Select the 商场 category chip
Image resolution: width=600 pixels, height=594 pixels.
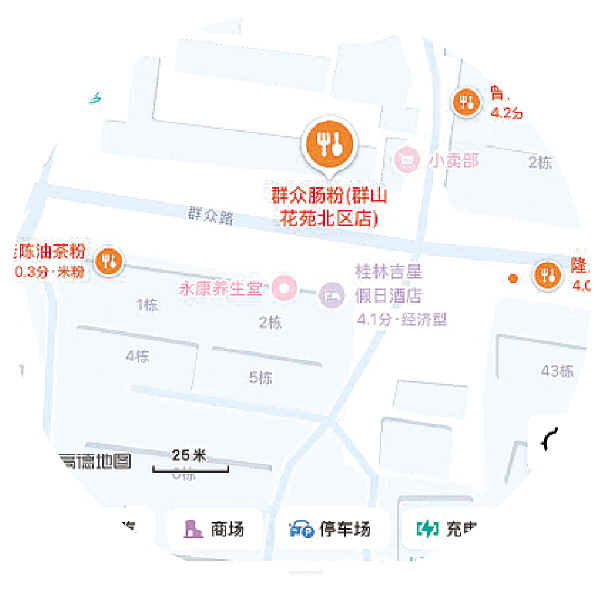[212, 529]
